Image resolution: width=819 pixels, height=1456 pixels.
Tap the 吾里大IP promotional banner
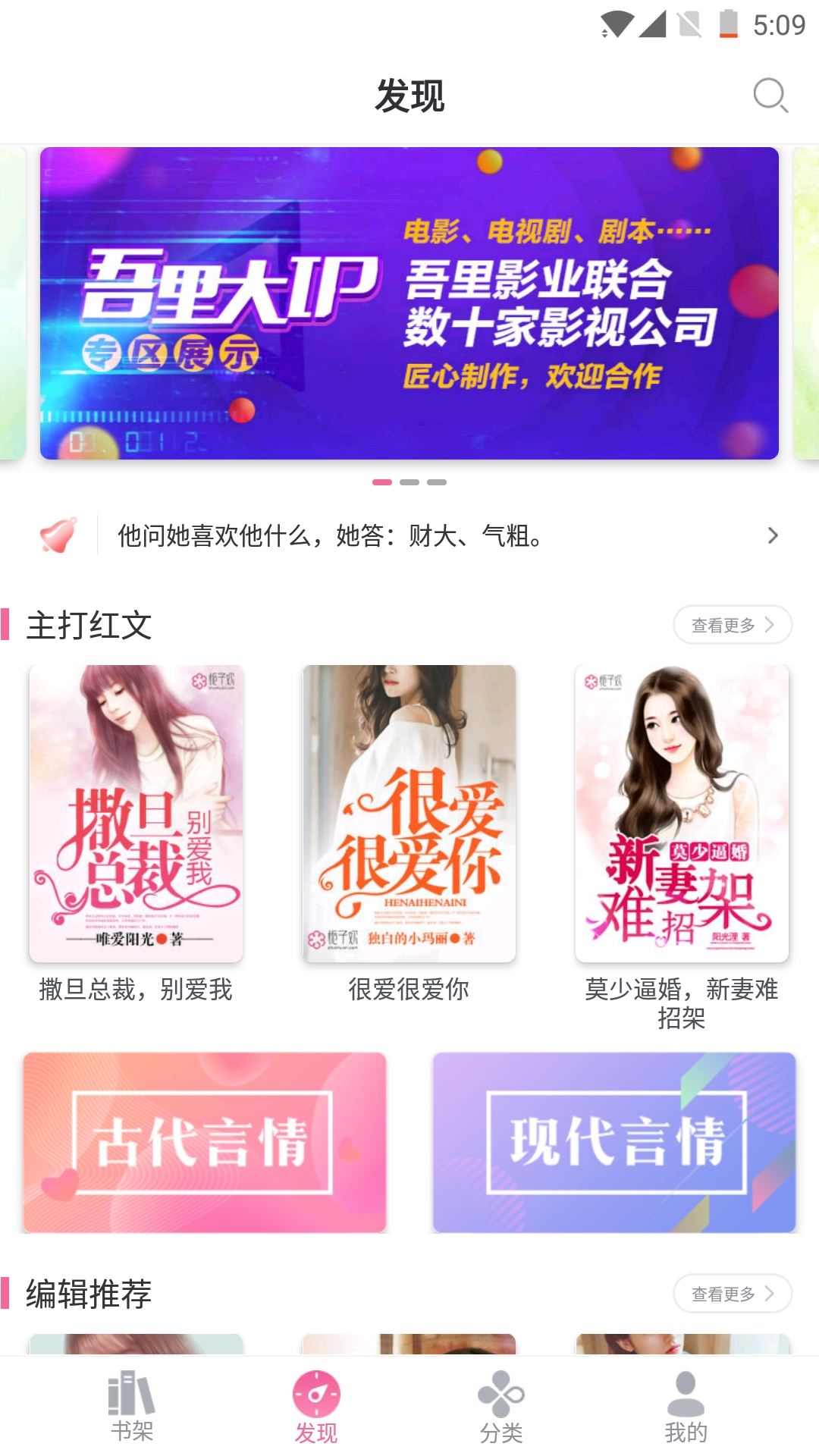pyautogui.click(x=409, y=302)
